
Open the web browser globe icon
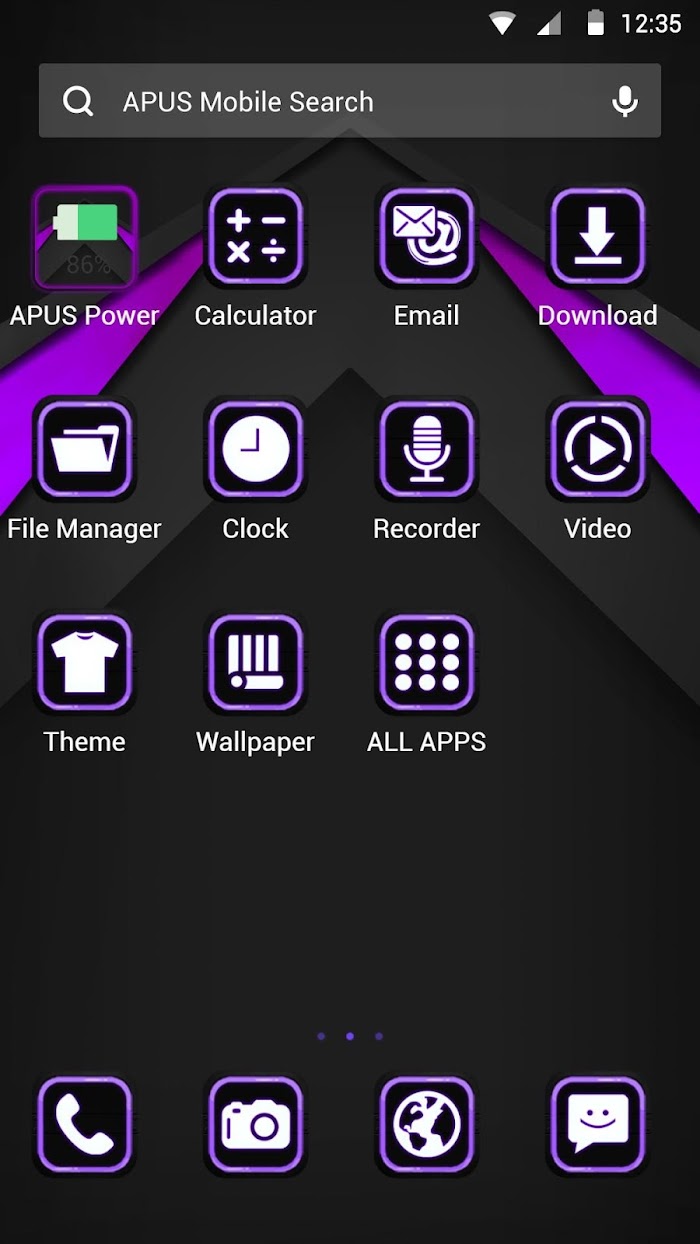coord(426,1125)
